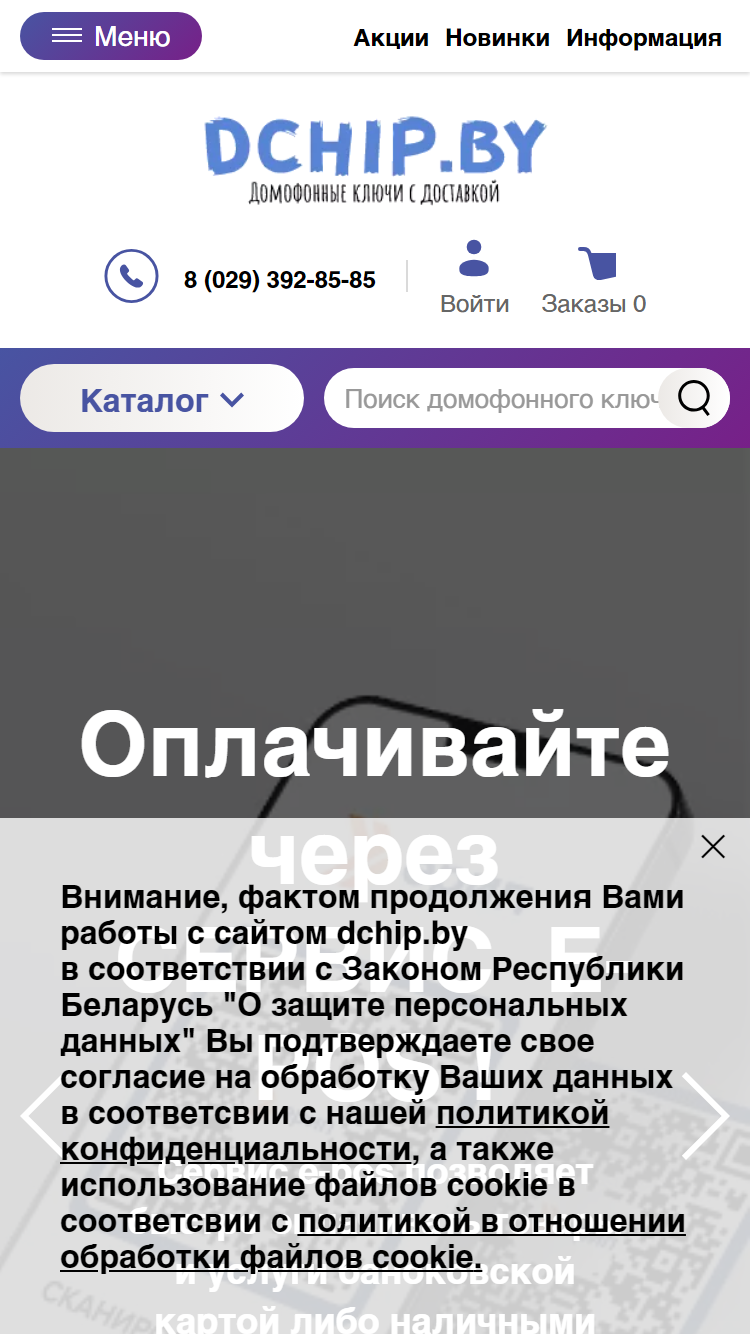Tap the magnifier search icon
The height and width of the screenshot is (1334, 750).
point(694,399)
